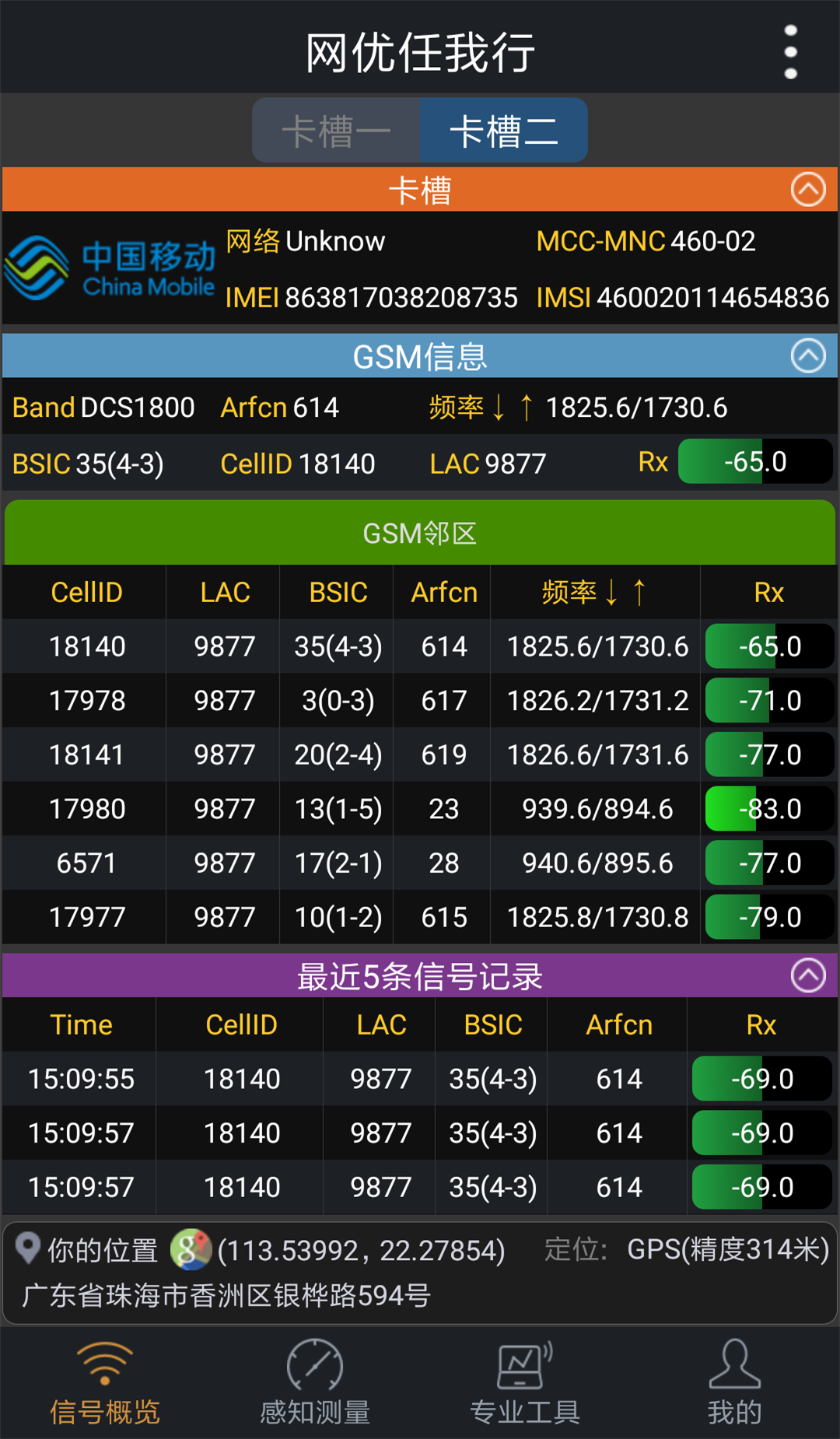This screenshot has width=840, height=1439.
Task: Open the 信号概览 tab
Action: pos(105,1385)
